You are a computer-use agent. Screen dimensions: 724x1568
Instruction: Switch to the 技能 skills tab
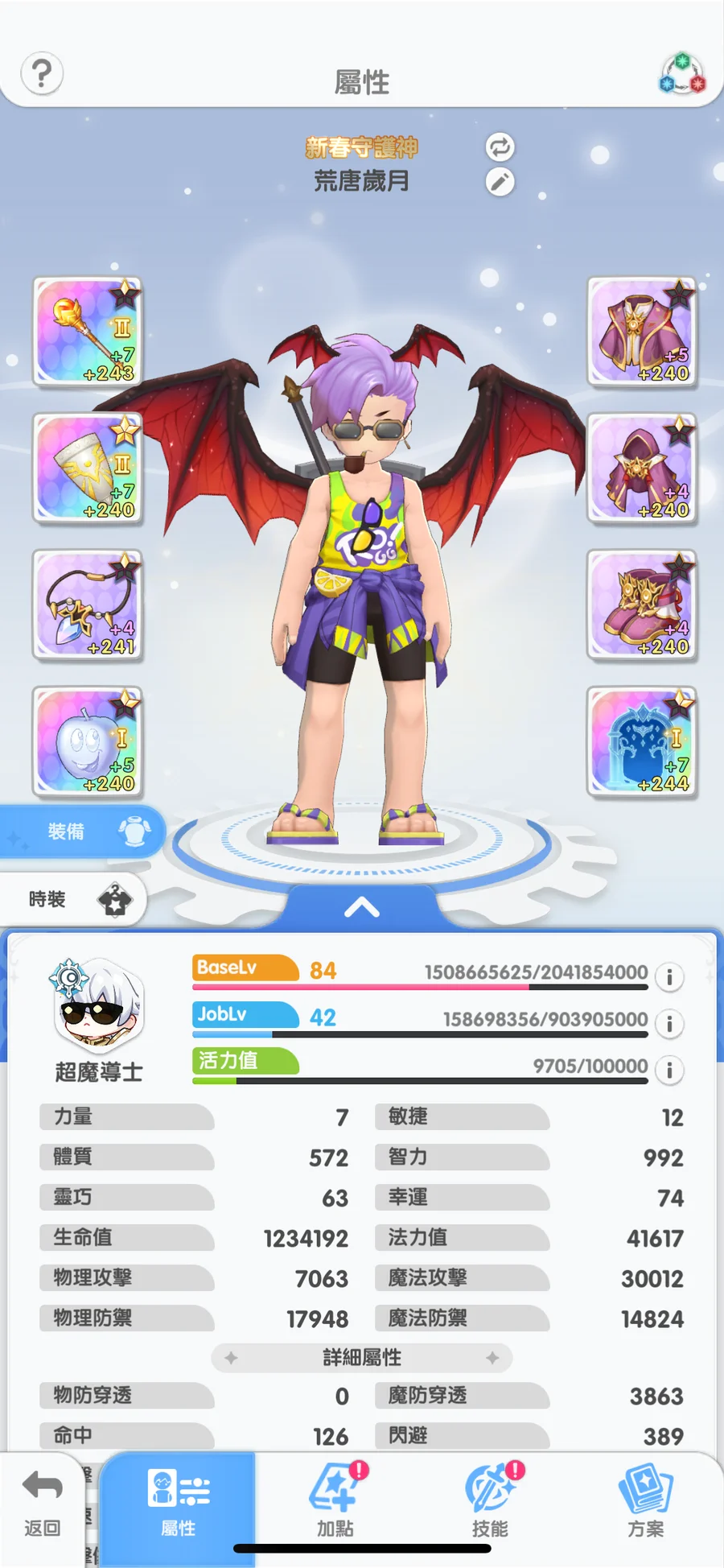point(490,1504)
